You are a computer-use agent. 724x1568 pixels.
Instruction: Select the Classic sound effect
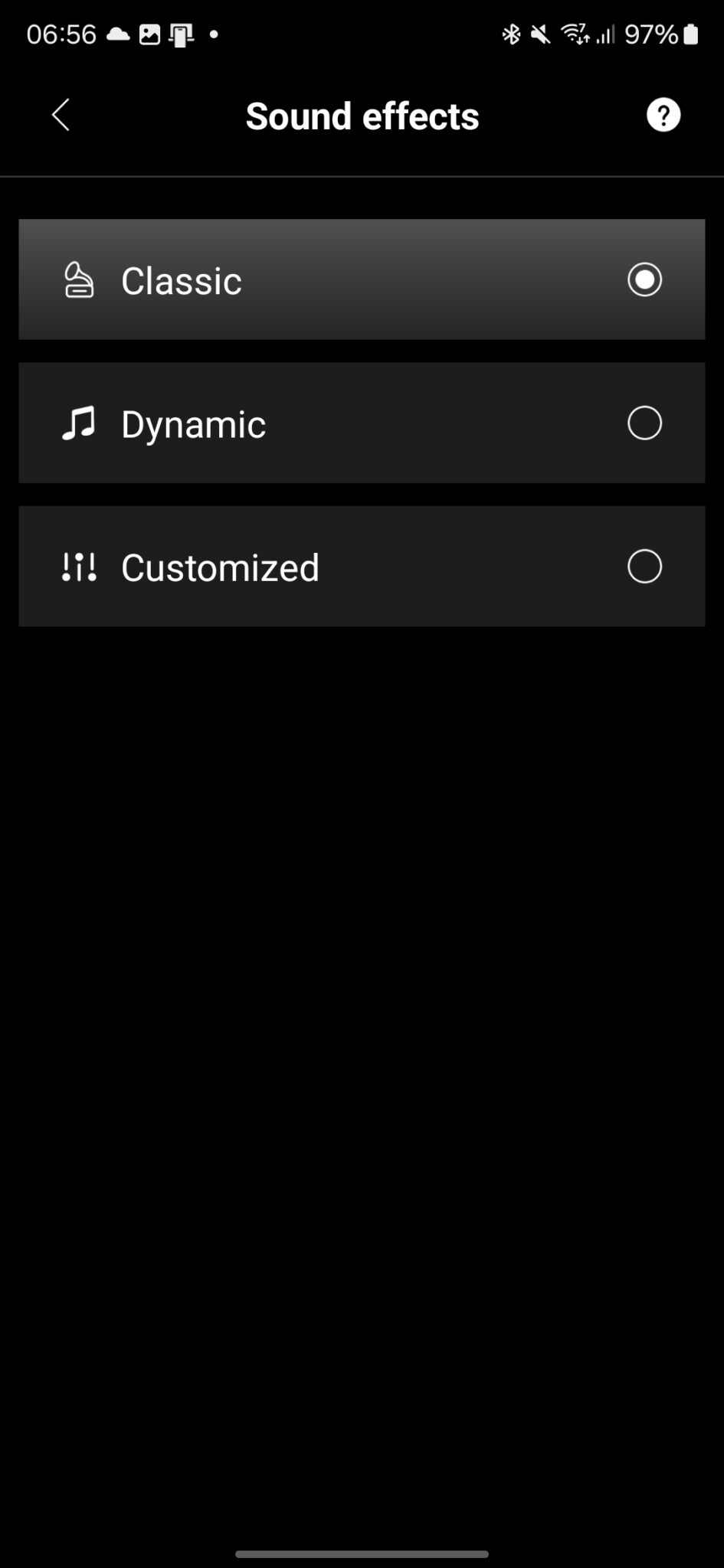click(362, 279)
